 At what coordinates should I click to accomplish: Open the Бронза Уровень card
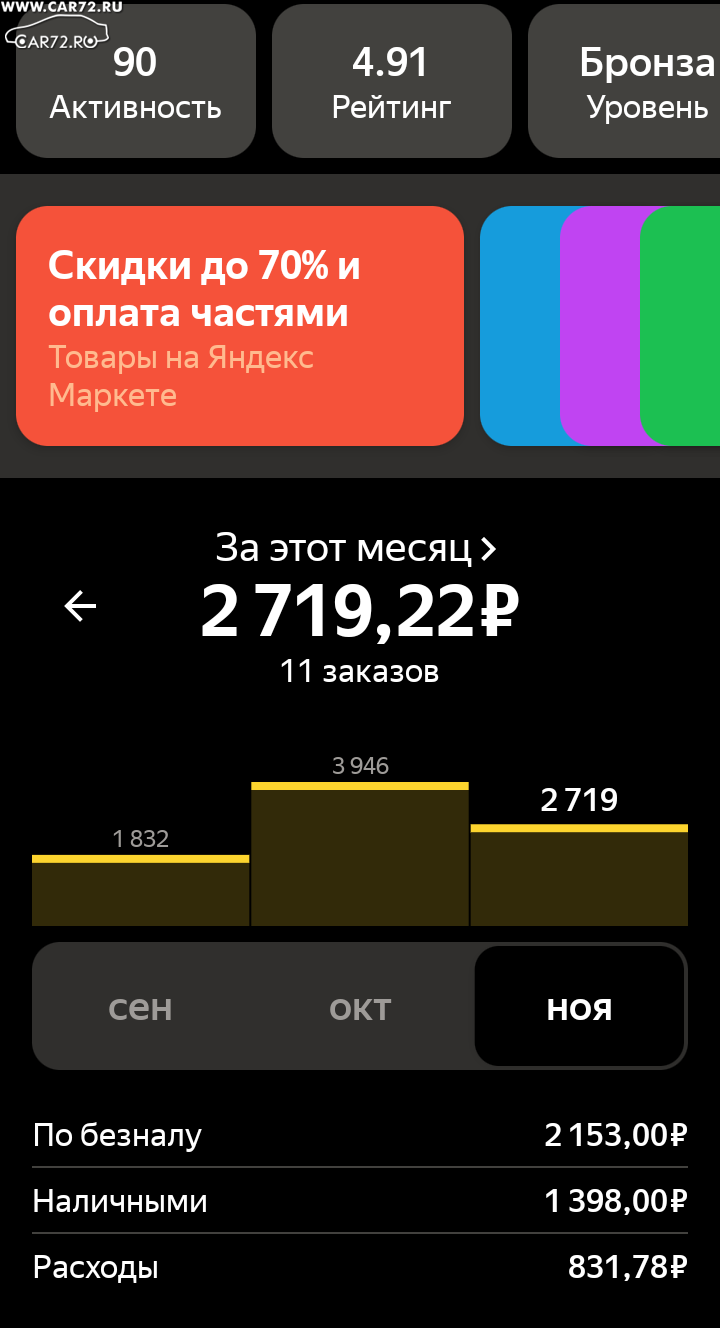[624, 81]
